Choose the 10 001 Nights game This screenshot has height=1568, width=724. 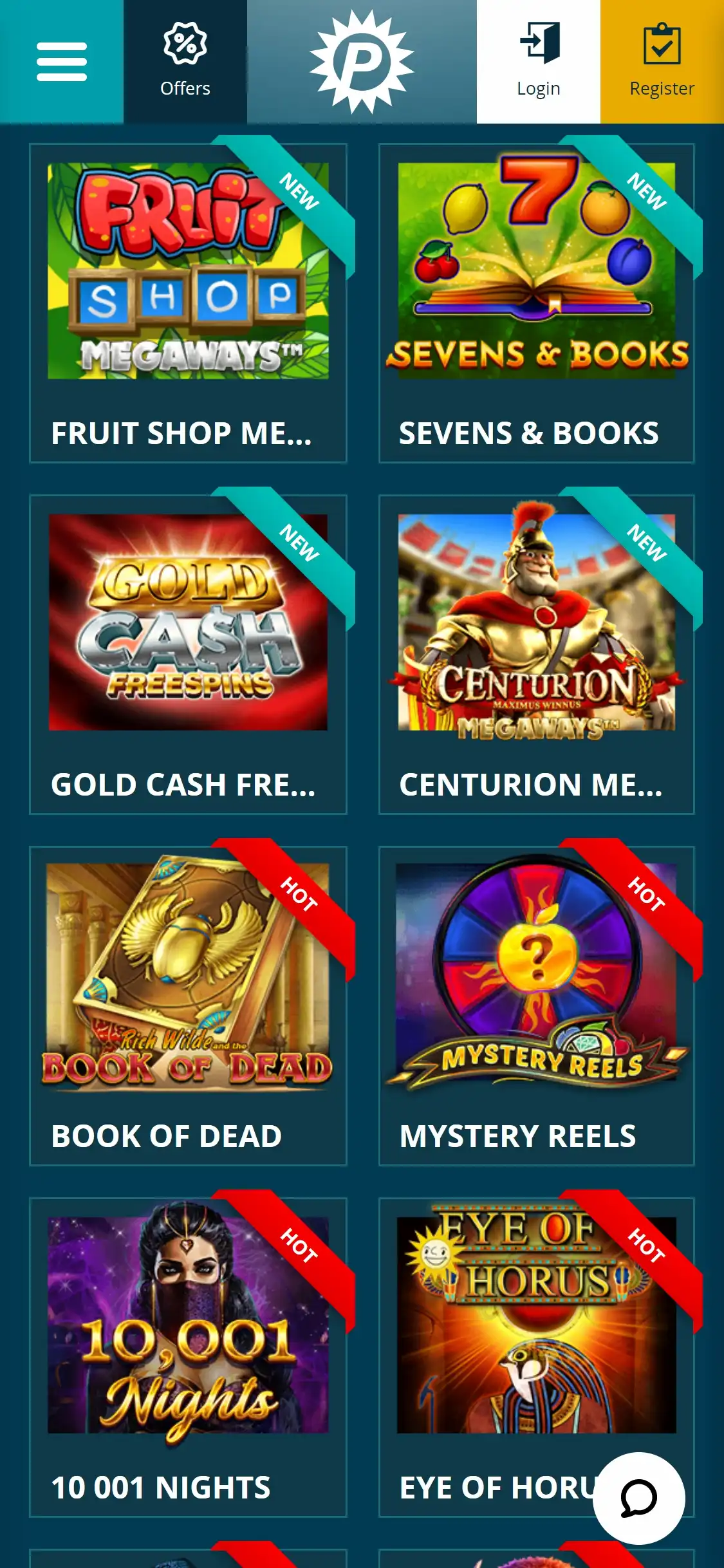(188, 1355)
